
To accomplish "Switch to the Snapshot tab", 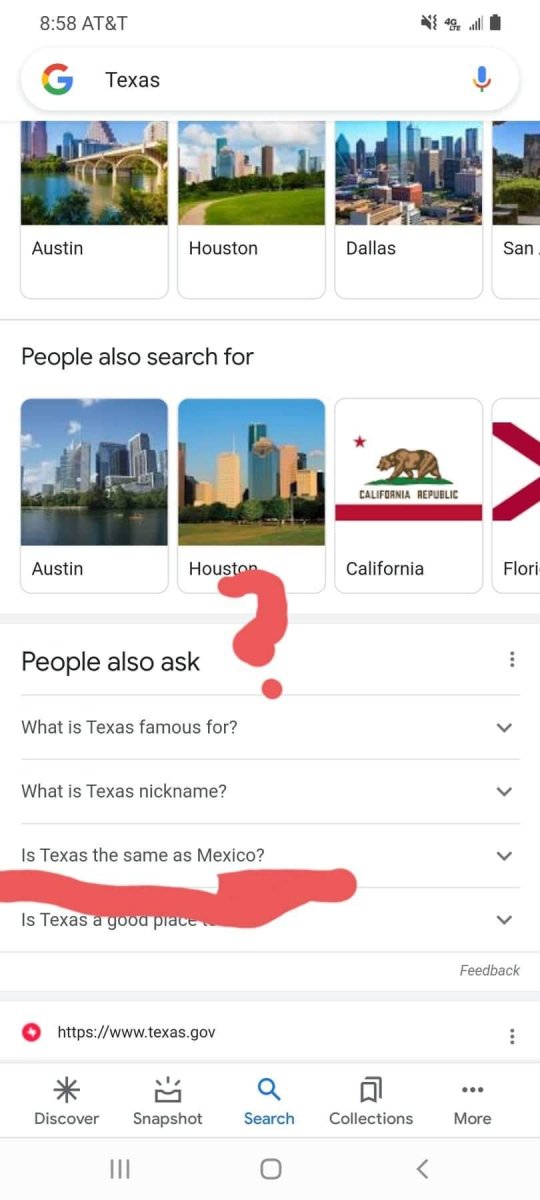I will 168,1102.
